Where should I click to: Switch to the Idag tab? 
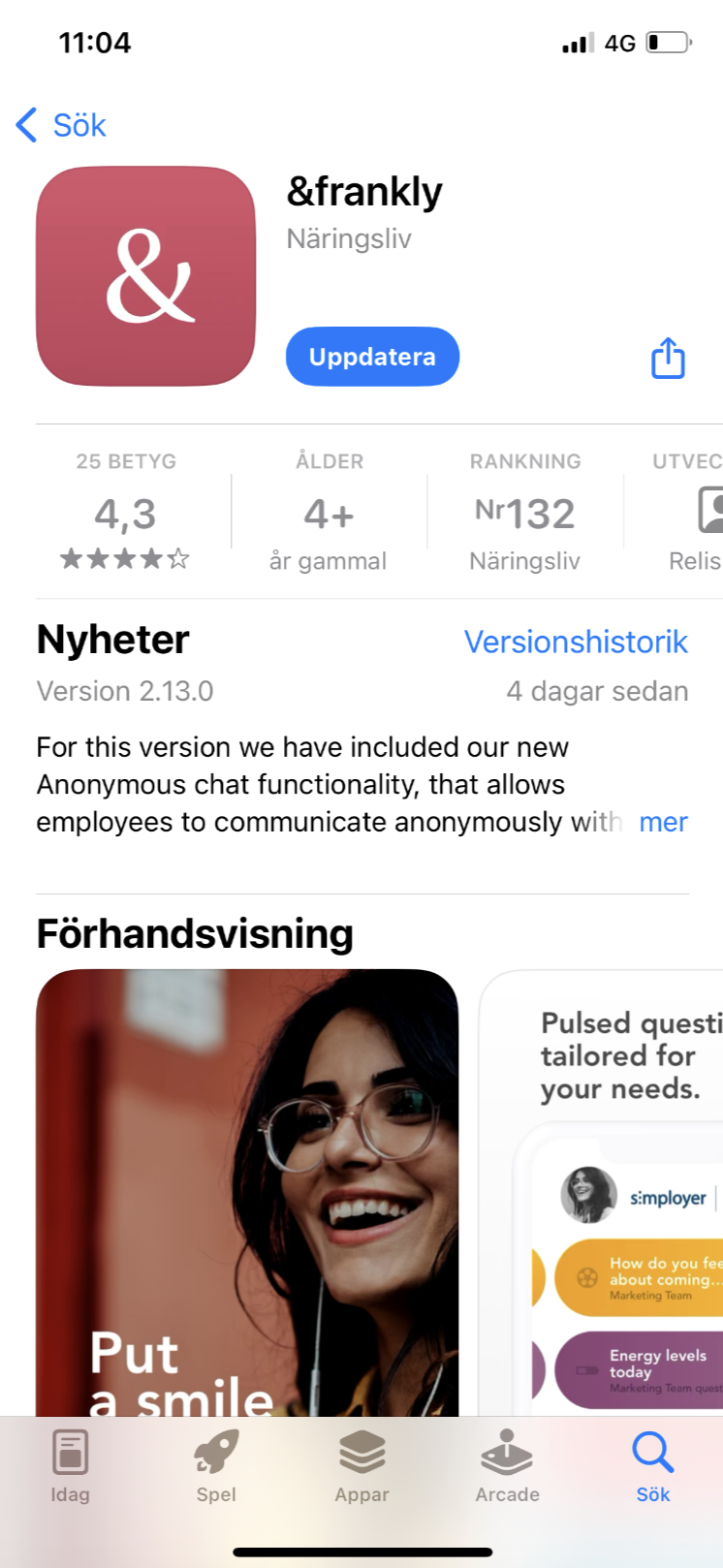point(70,1466)
